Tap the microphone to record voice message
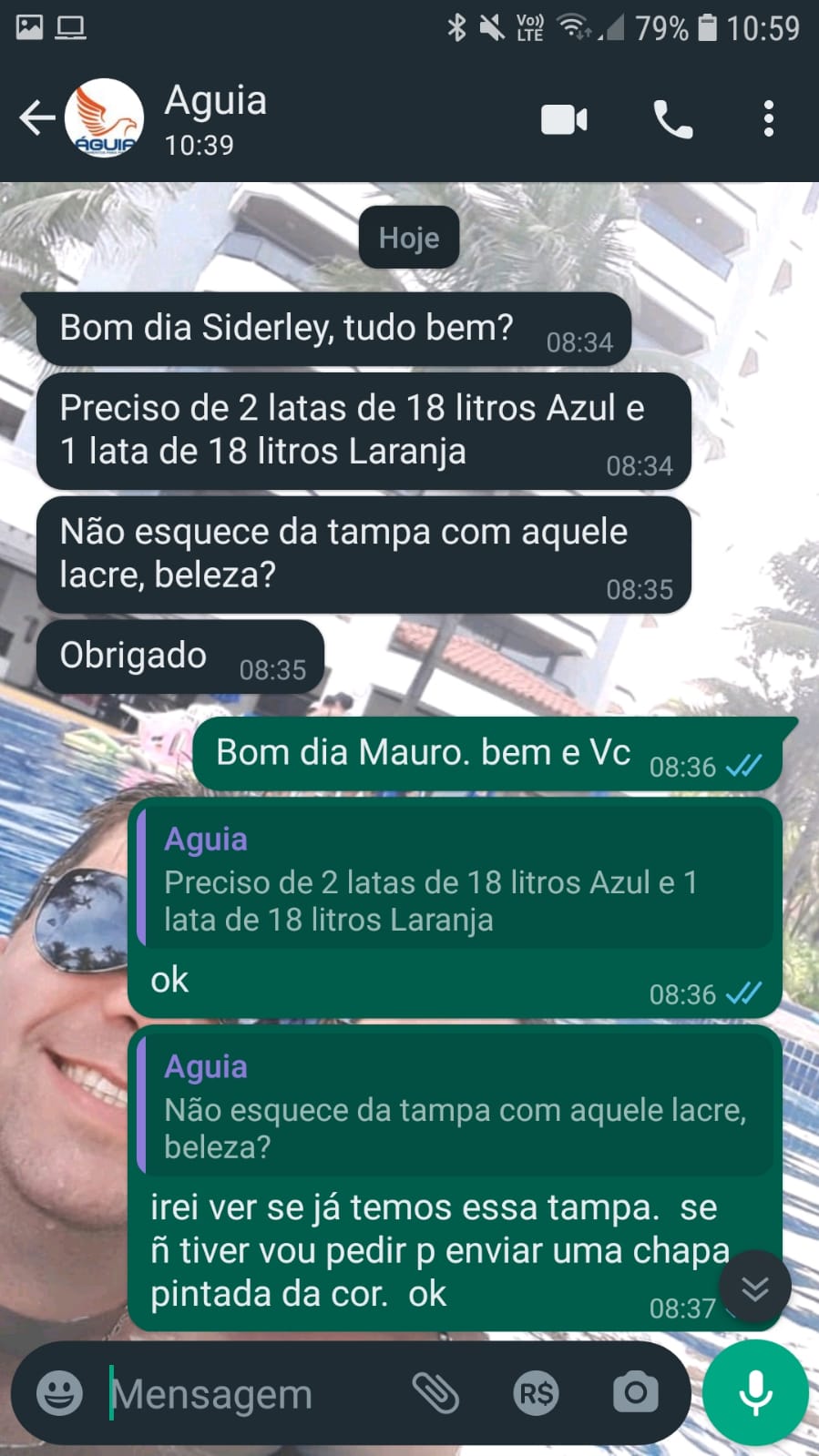This screenshot has height=1456, width=819. (x=755, y=1393)
